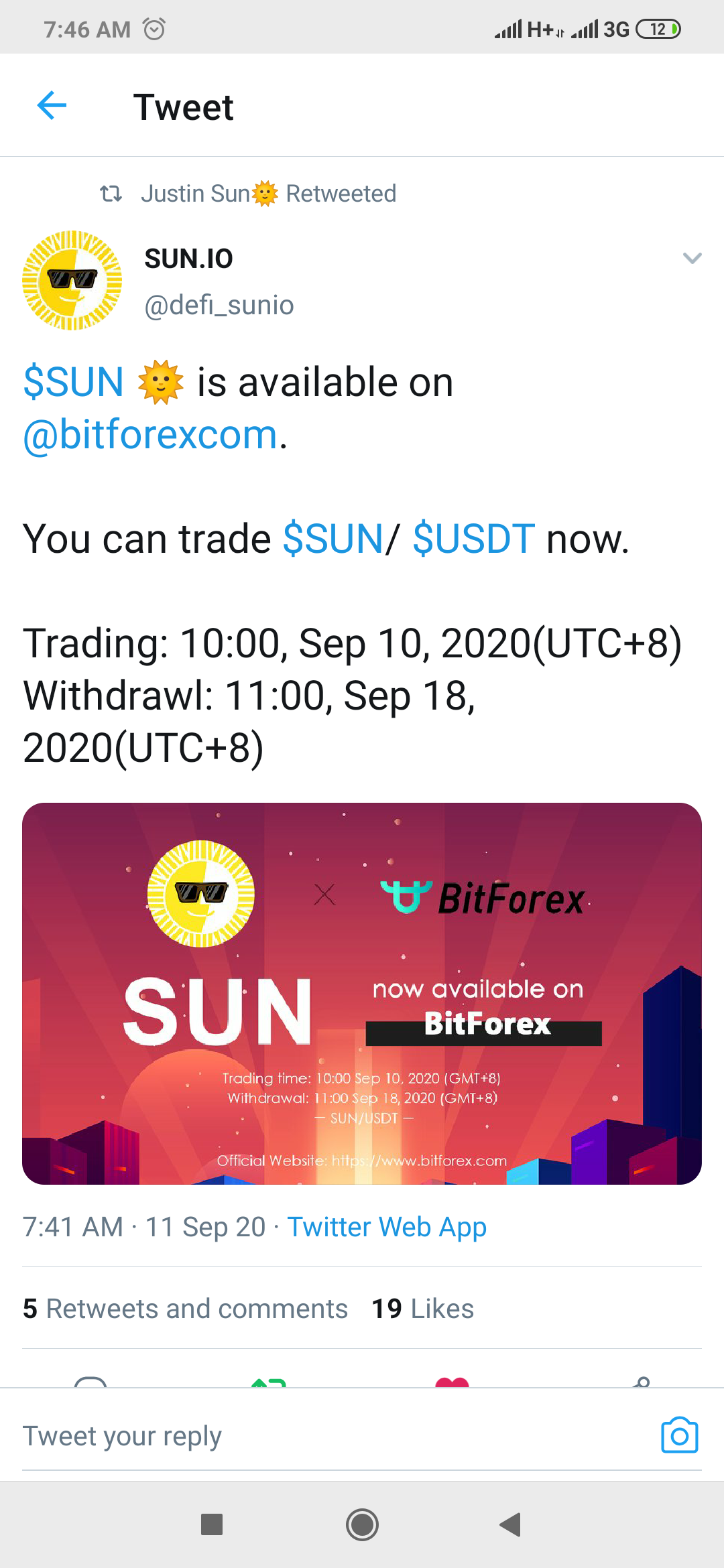View the SUN BitForex image full screen
Screen dimensions: 724x1568
pyautogui.click(x=362, y=993)
